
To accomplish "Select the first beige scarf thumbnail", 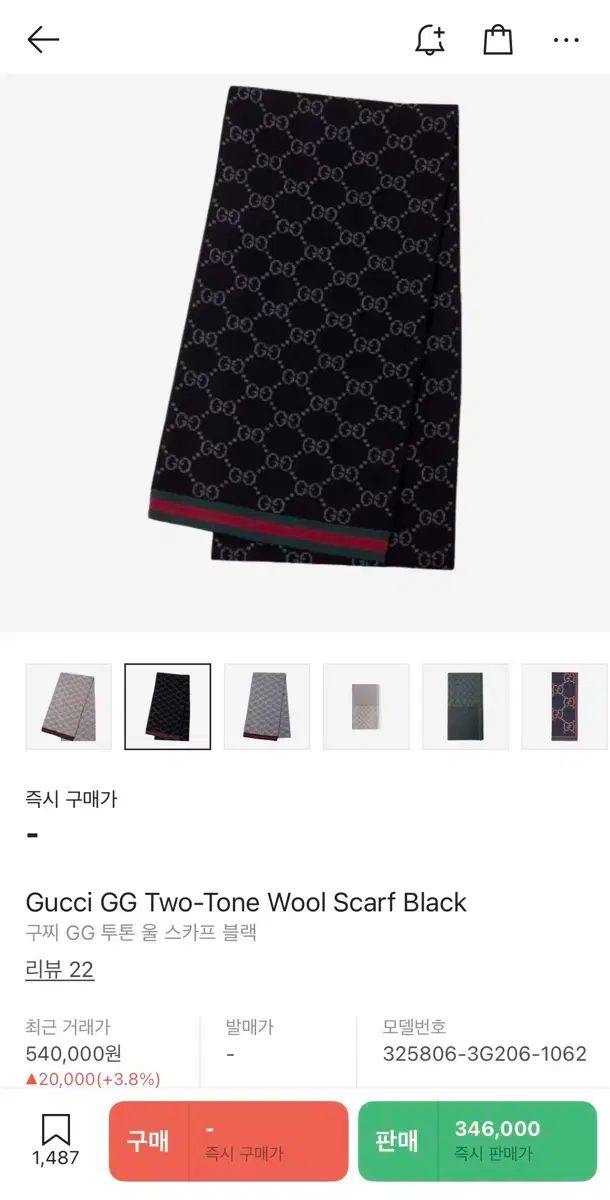I will click(68, 706).
